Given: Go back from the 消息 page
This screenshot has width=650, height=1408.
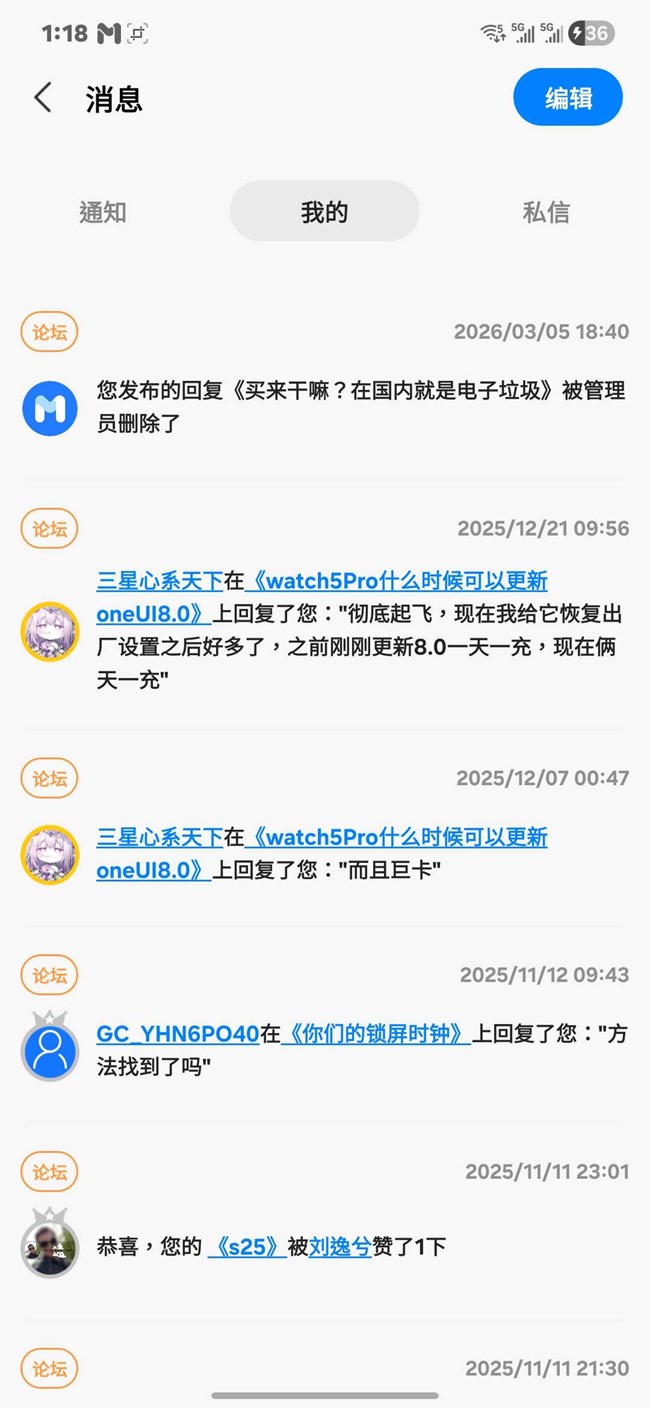Looking at the screenshot, I should [x=42, y=98].
